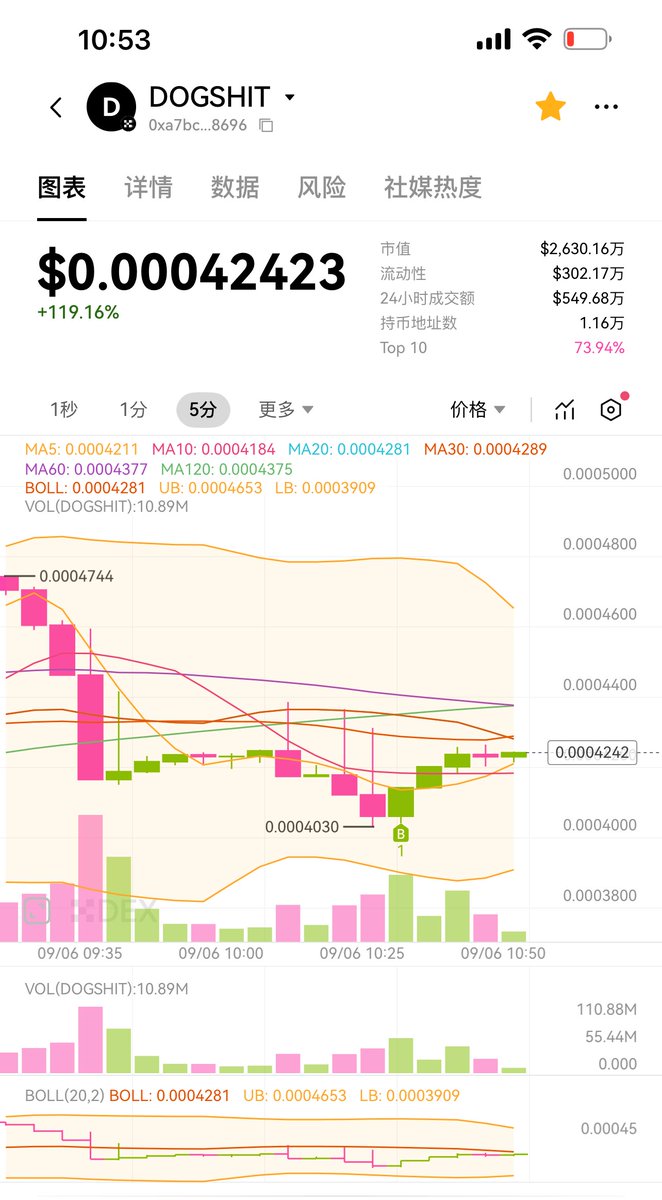The height and width of the screenshot is (1200, 662).
Task: Copy the contract address 0xa7bc...8696
Action: 266,126
